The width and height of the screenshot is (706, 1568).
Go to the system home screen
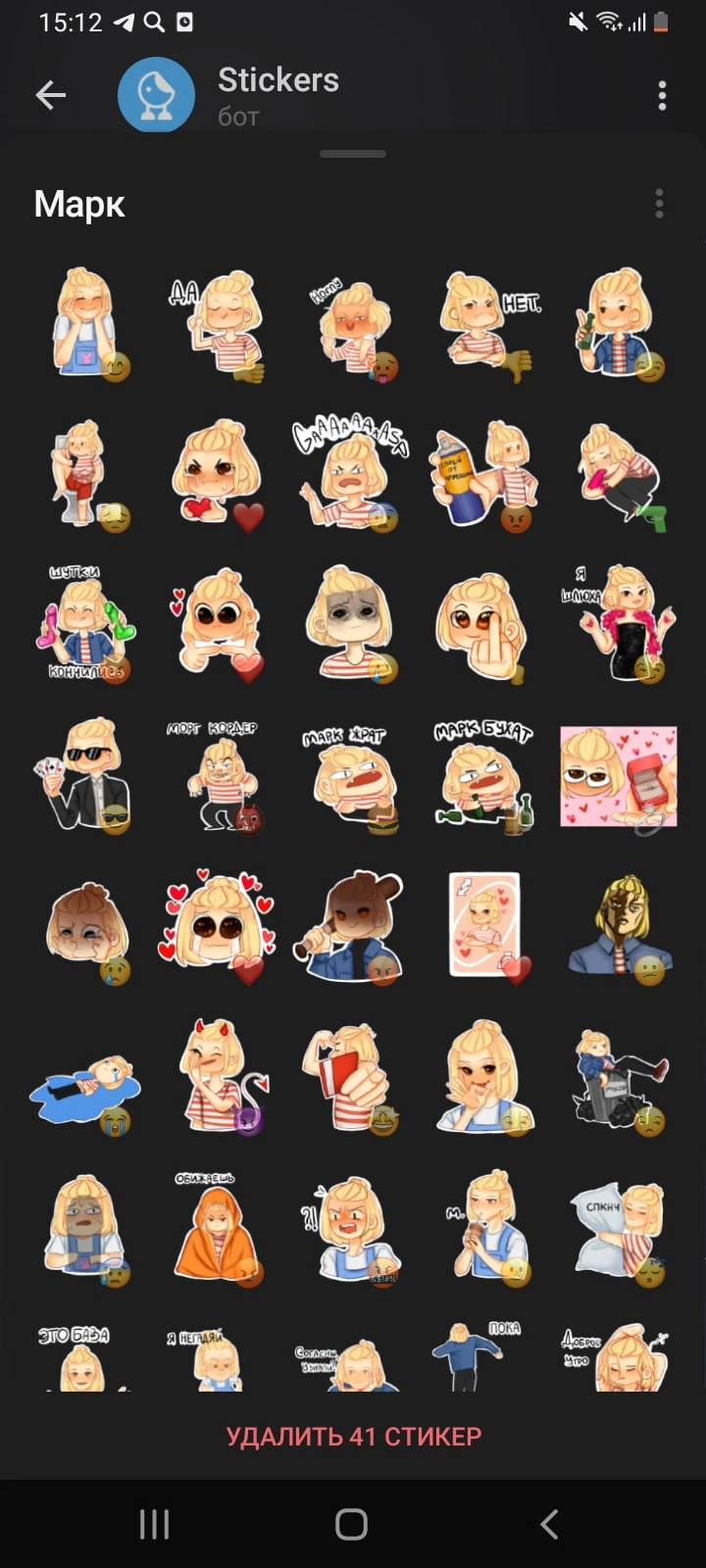pos(351,1524)
